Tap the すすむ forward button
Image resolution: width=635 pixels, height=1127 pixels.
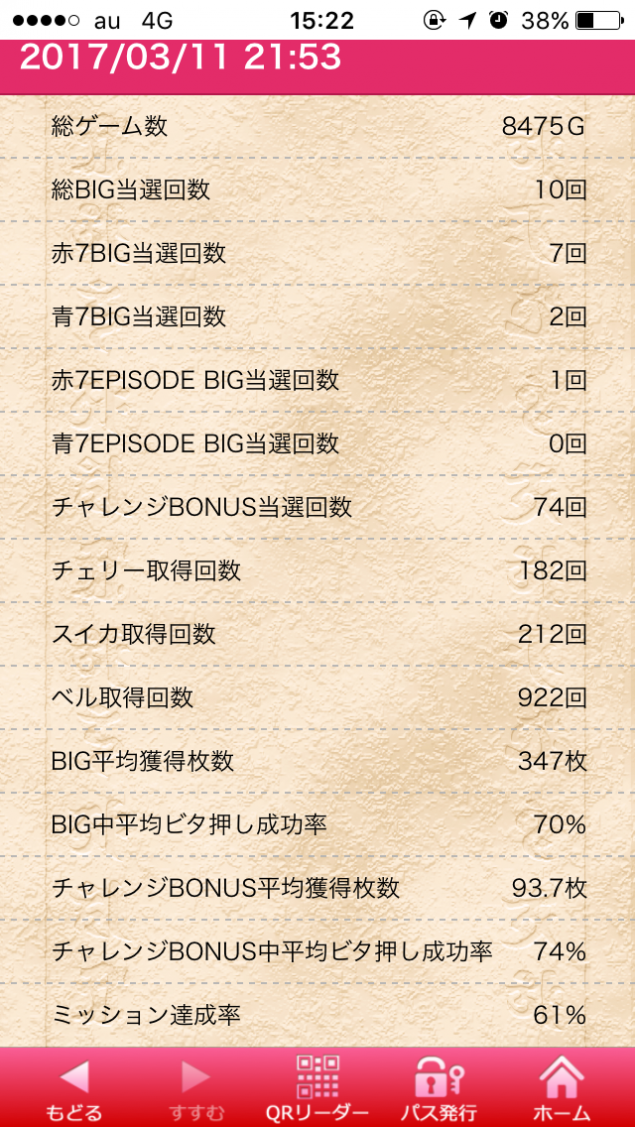point(195,1087)
